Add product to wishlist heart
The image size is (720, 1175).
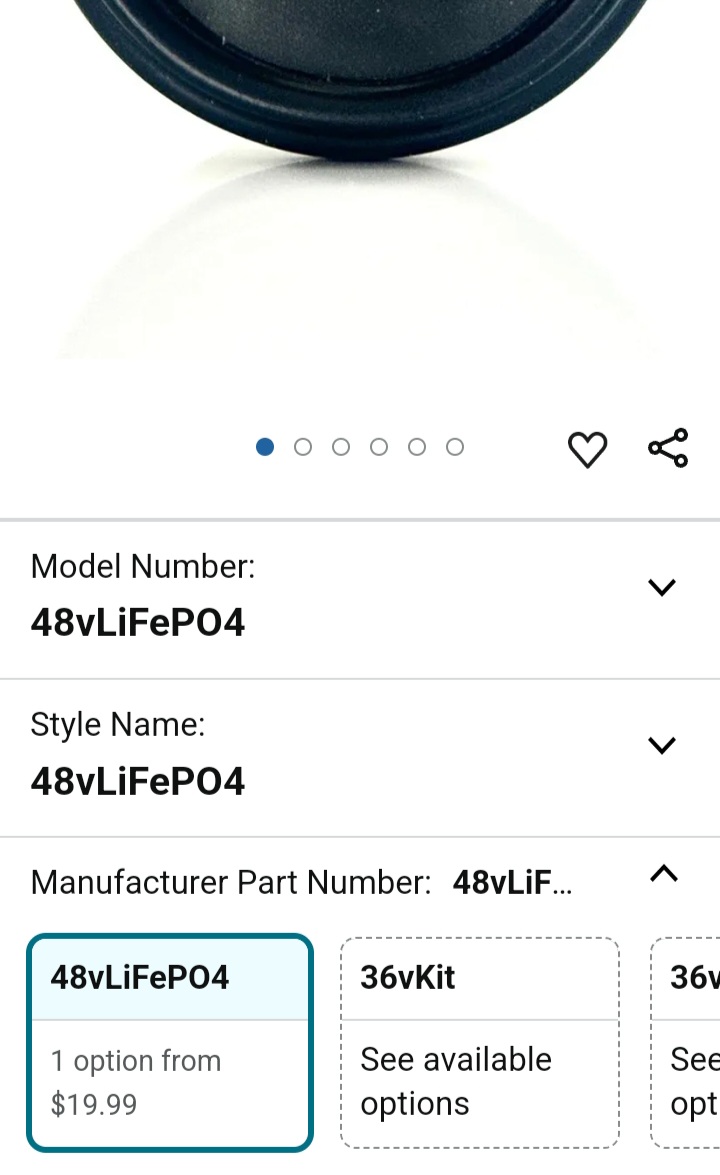(x=587, y=449)
